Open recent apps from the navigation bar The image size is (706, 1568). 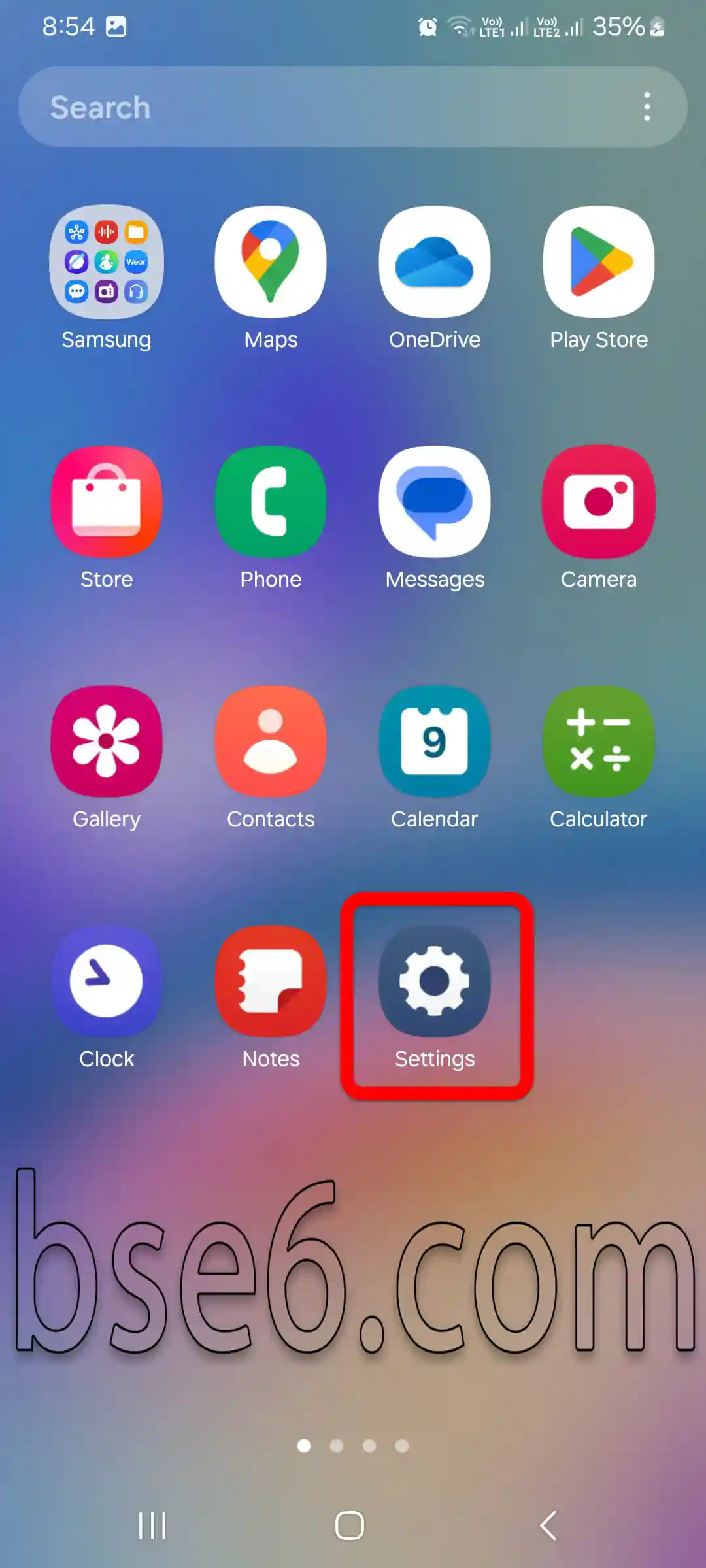point(152,1526)
